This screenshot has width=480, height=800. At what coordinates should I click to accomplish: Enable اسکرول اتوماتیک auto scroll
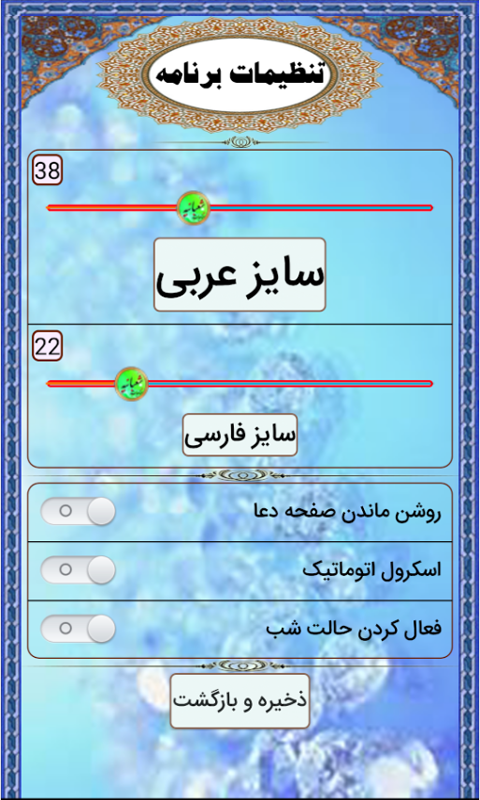point(78,570)
